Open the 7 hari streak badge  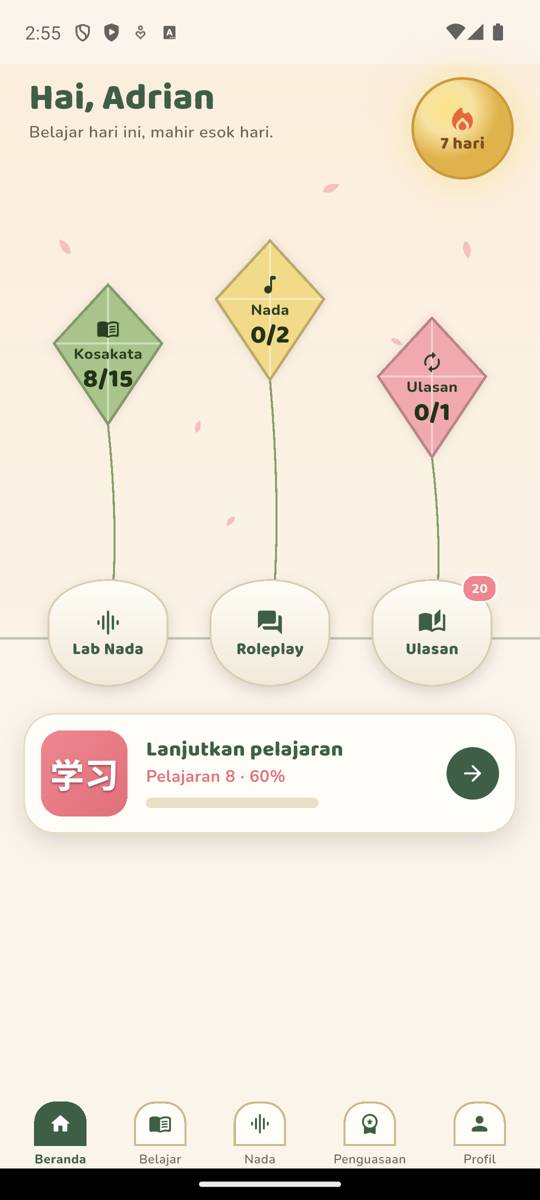pos(462,128)
